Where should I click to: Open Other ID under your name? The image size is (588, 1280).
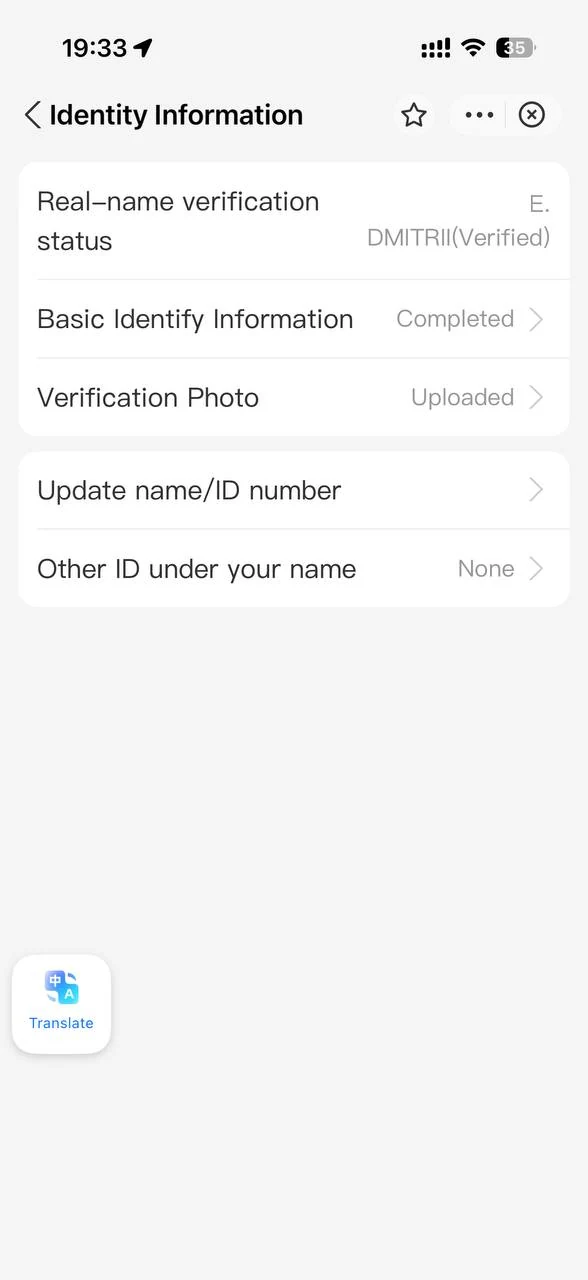tap(294, 568)
